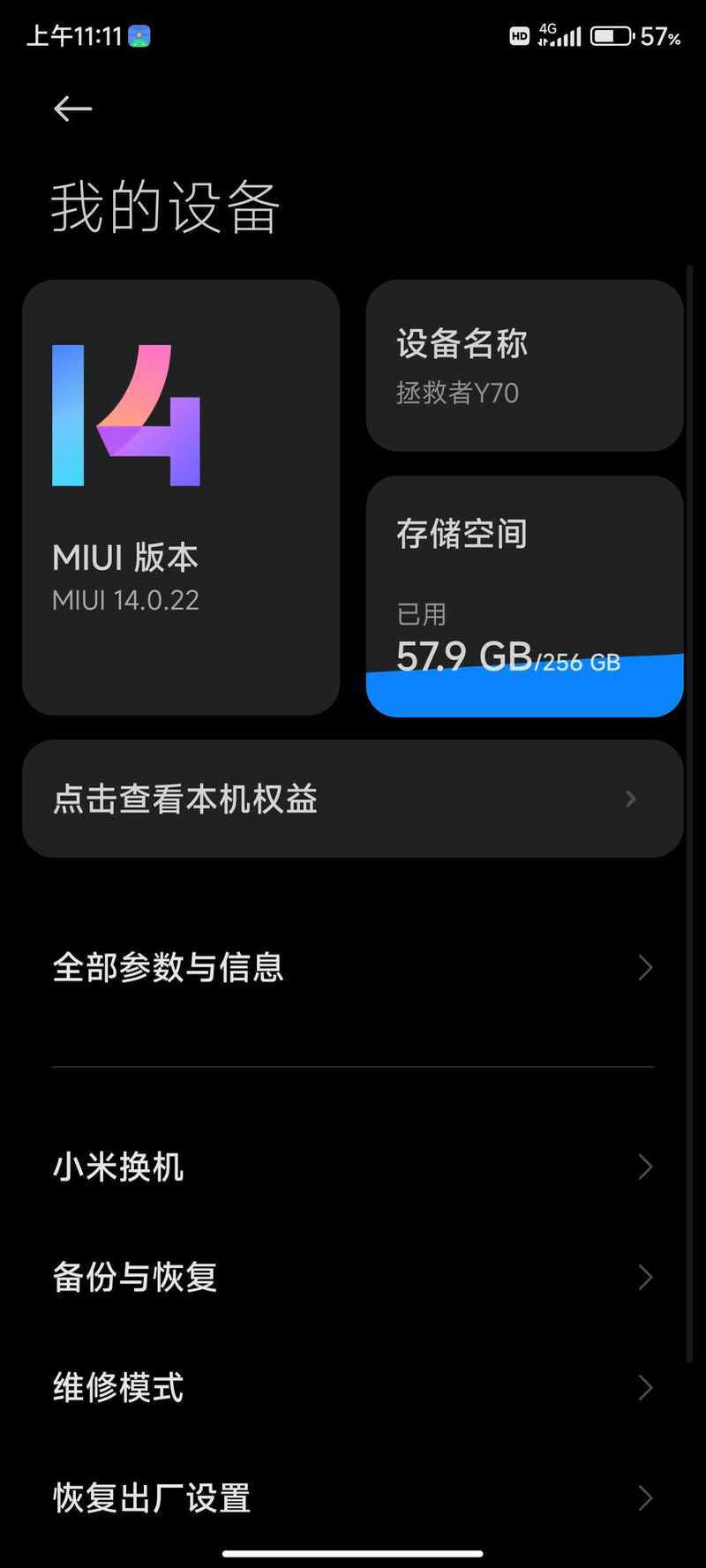Open 全部参数与信息
This screenshot has height=1568, width=706.
coord(353,968)
